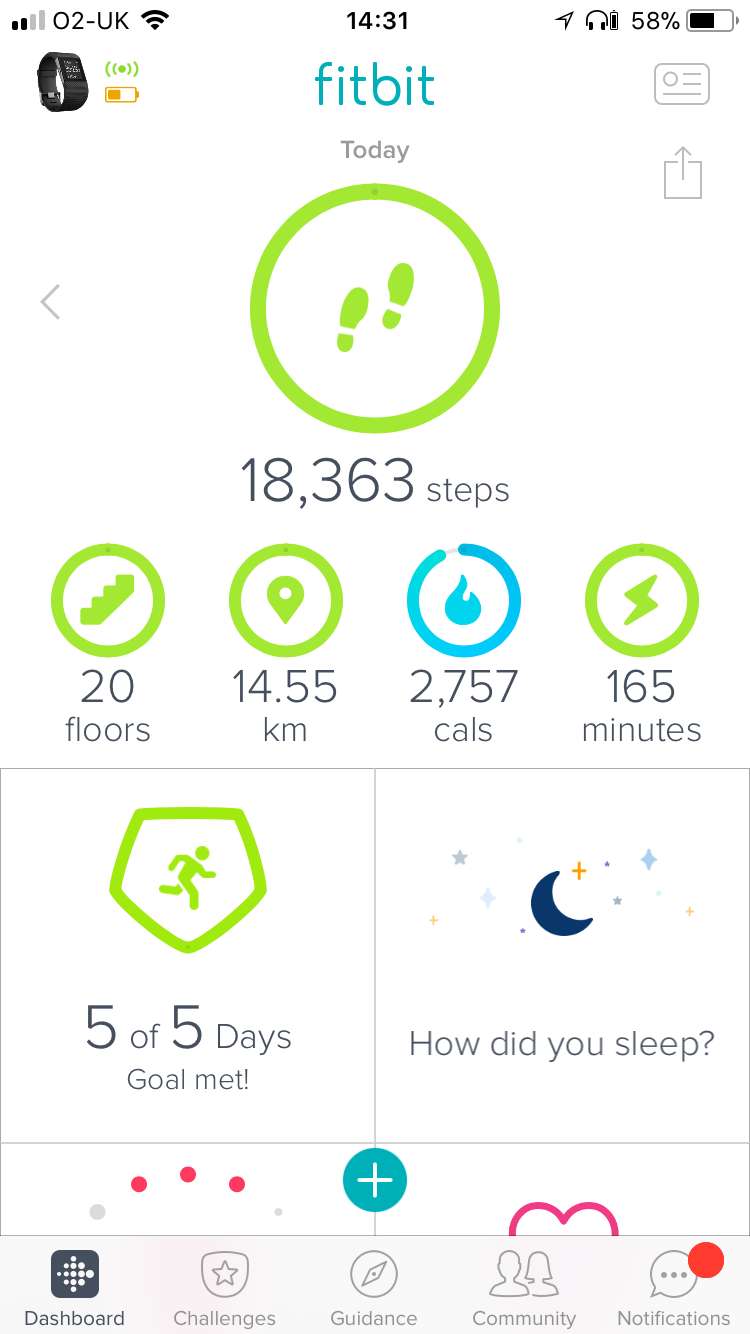
Task: Share today's stats
Action: click(x=683, y=172)
